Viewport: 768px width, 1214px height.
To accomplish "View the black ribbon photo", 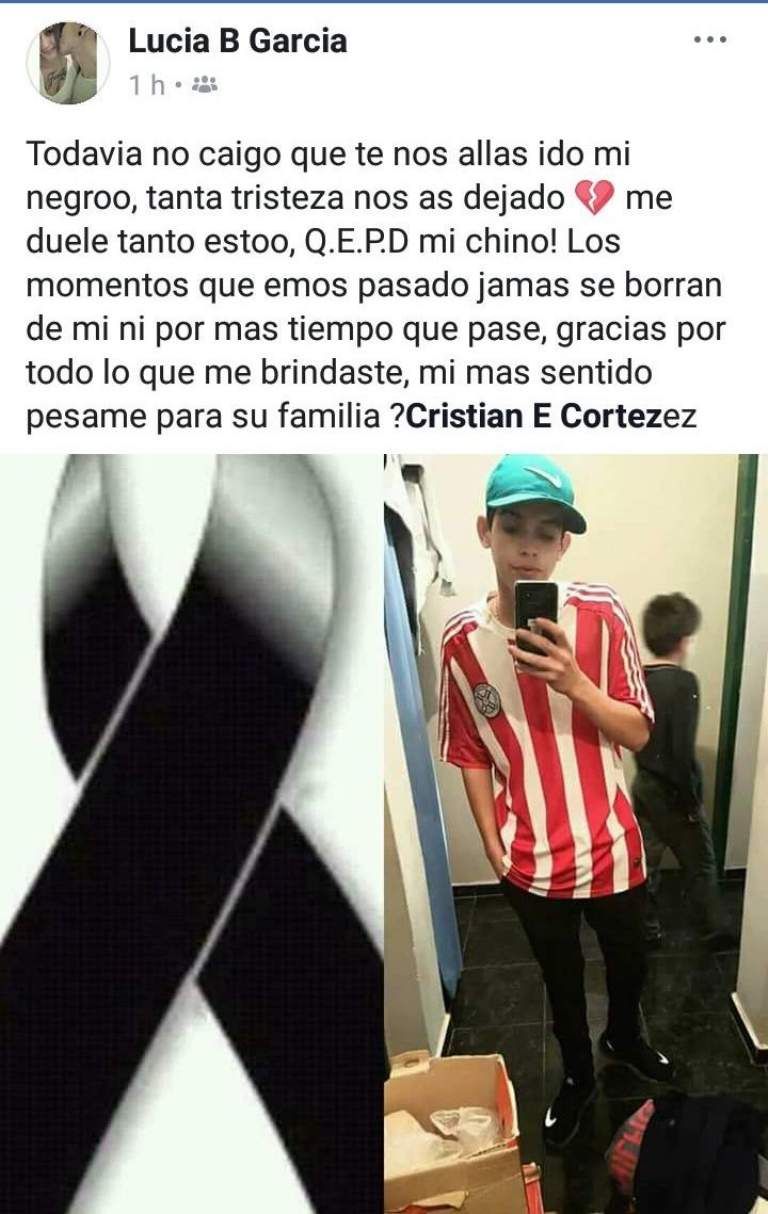I will point(190,832).
